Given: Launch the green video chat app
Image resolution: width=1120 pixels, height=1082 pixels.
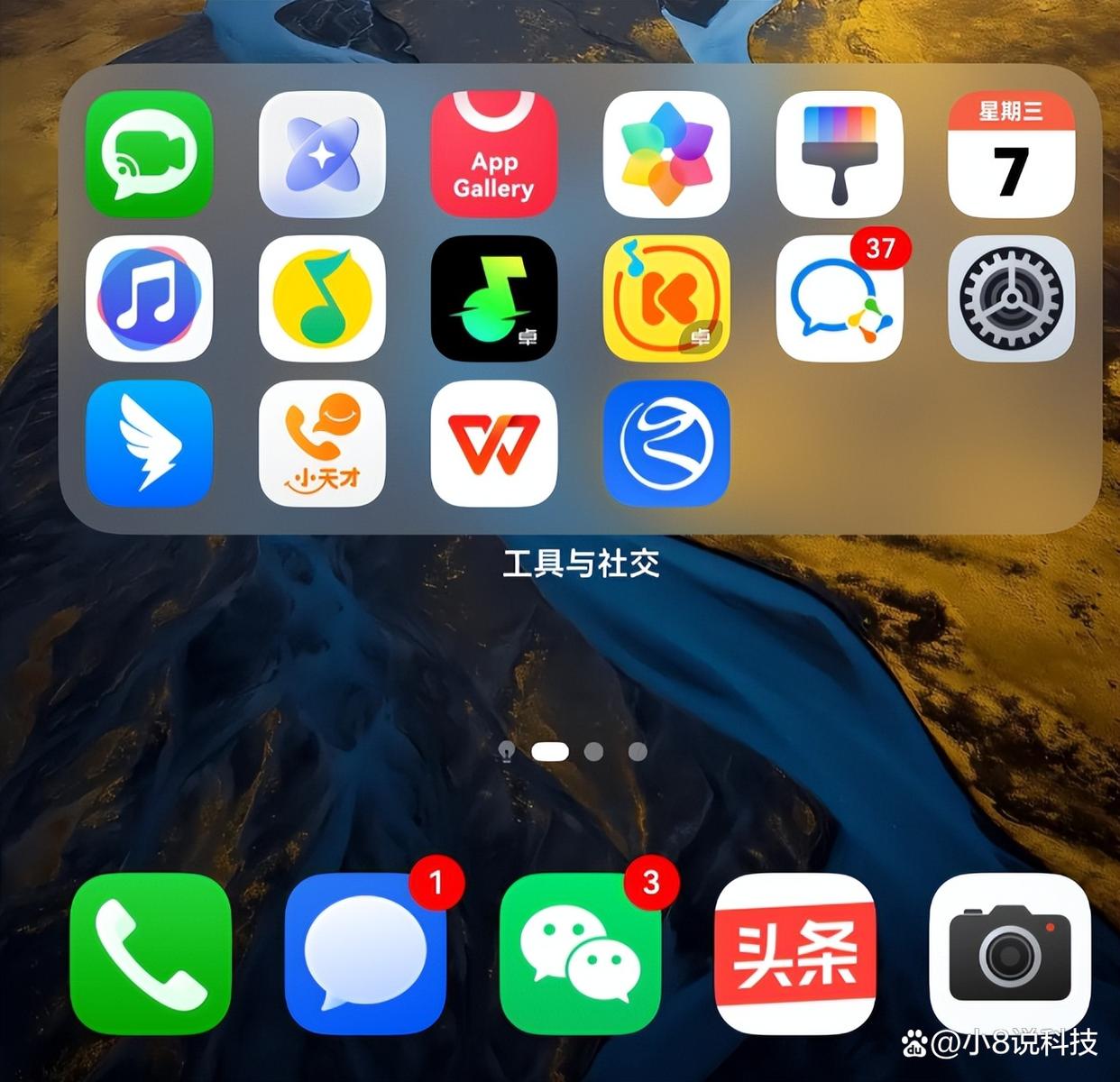Looking at the screenshot, I should [149, 154].
